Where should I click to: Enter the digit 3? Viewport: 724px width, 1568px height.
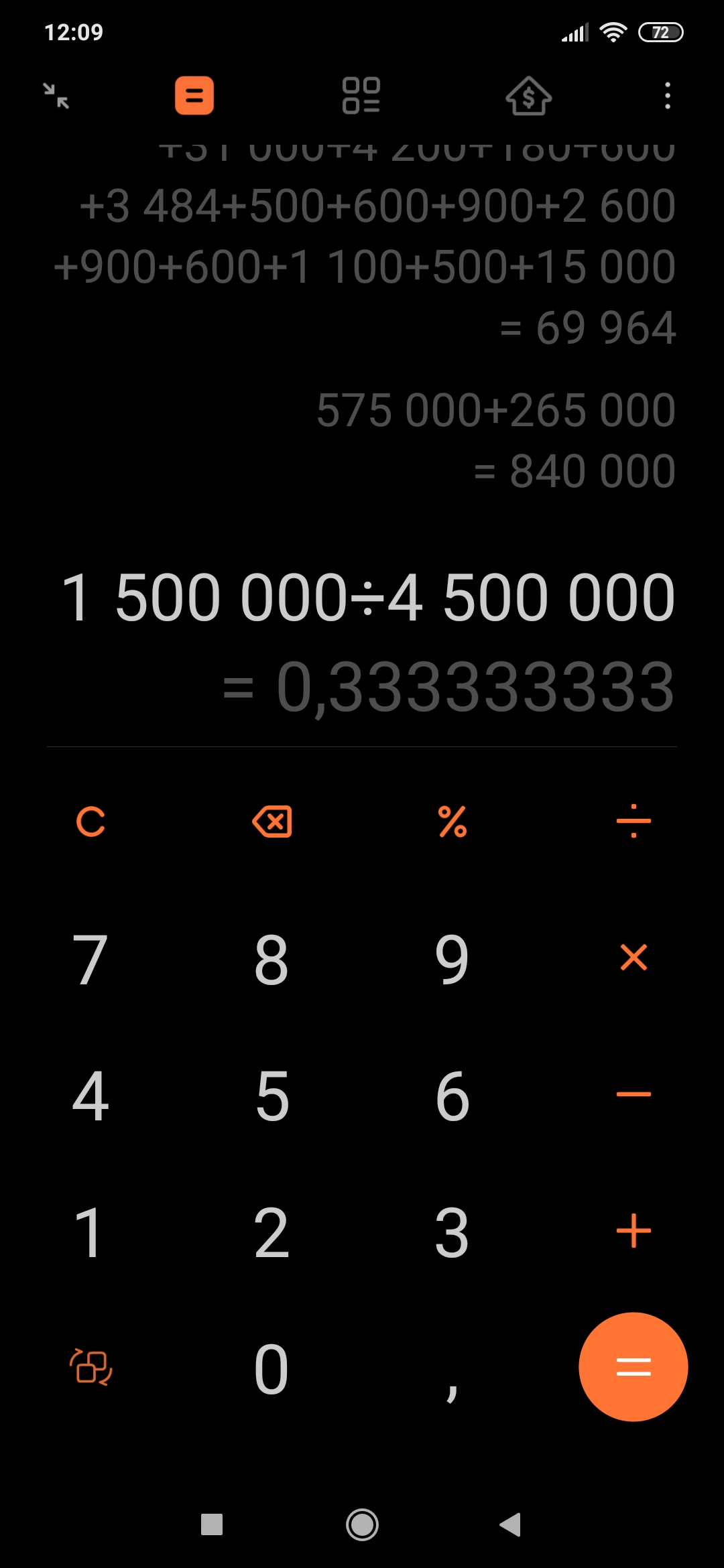[x=452, y=1233]
